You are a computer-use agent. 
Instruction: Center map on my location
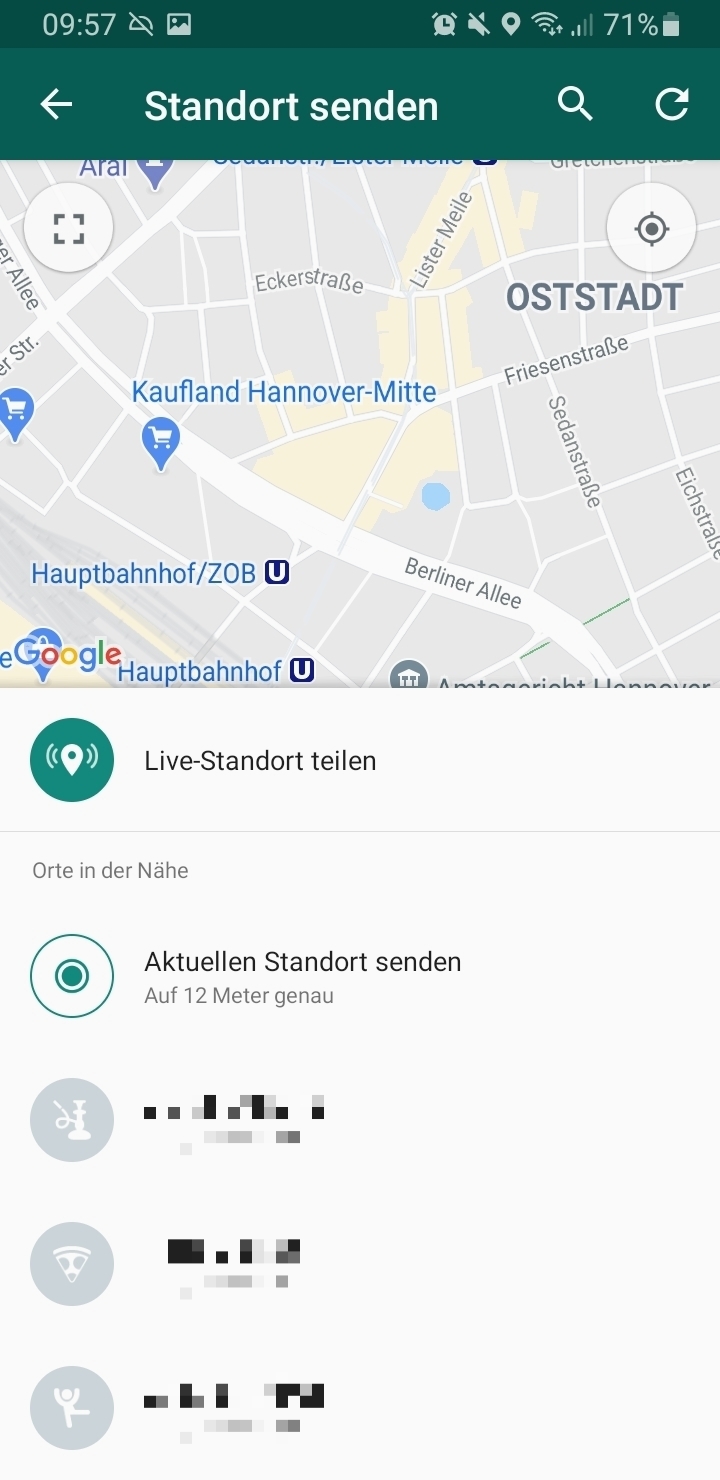[x=651, y=229]
